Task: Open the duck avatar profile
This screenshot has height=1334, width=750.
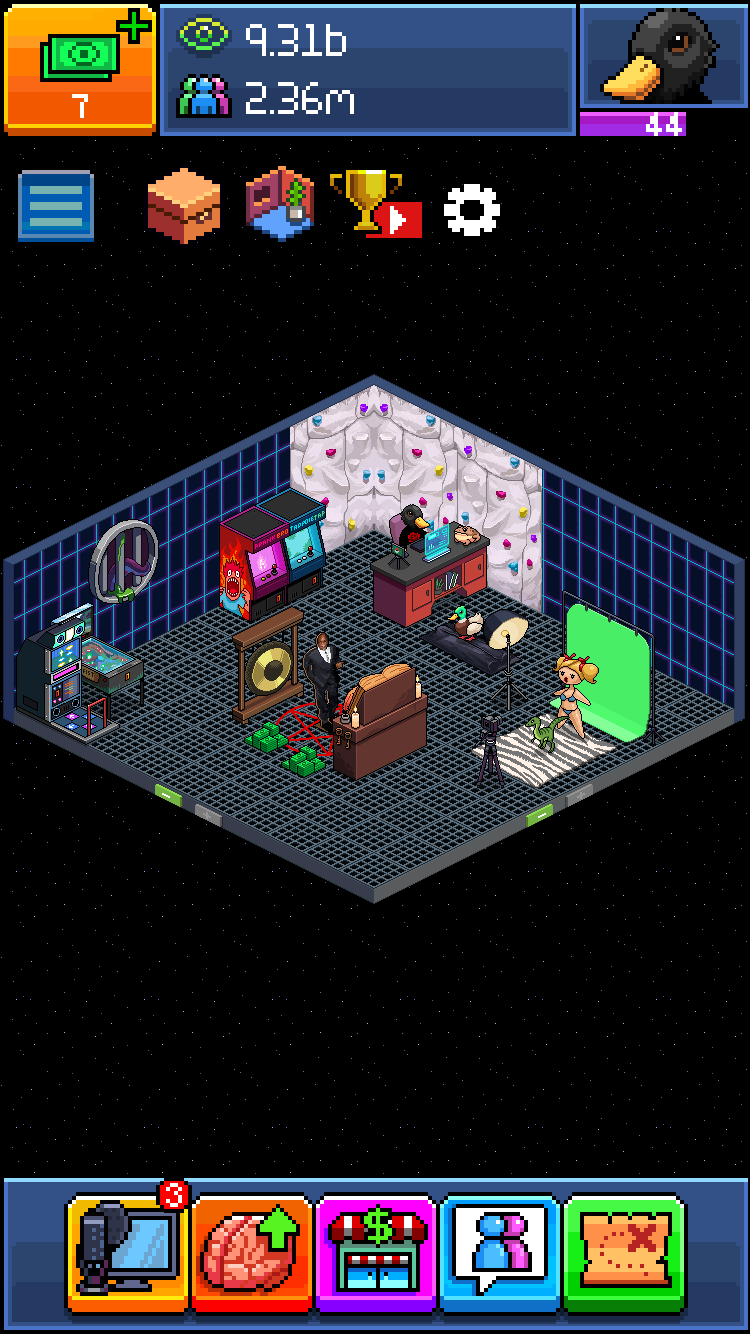Action: point(662,56)
